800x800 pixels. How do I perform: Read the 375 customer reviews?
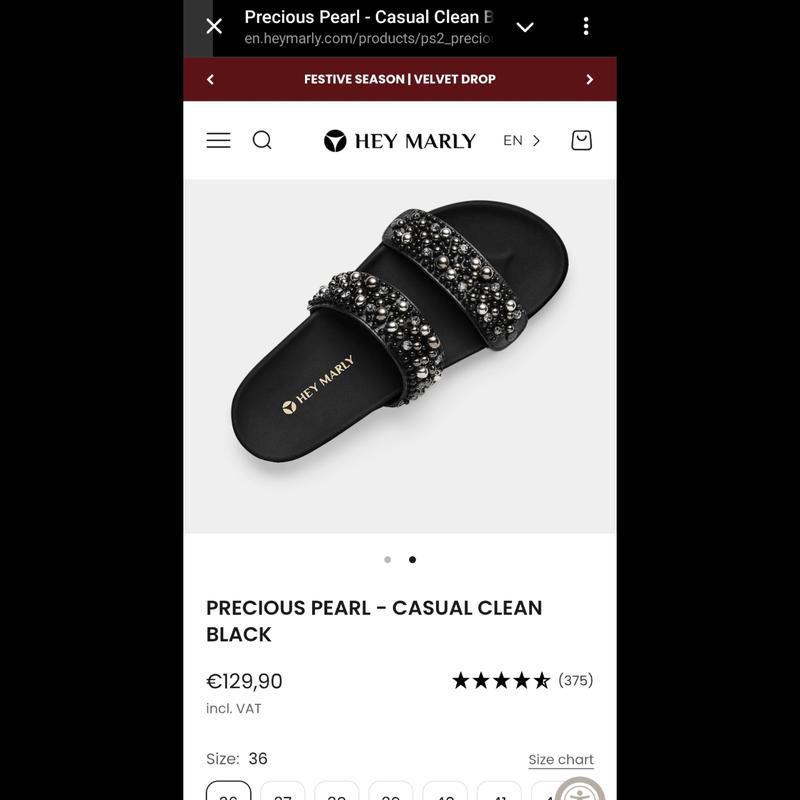575,681
